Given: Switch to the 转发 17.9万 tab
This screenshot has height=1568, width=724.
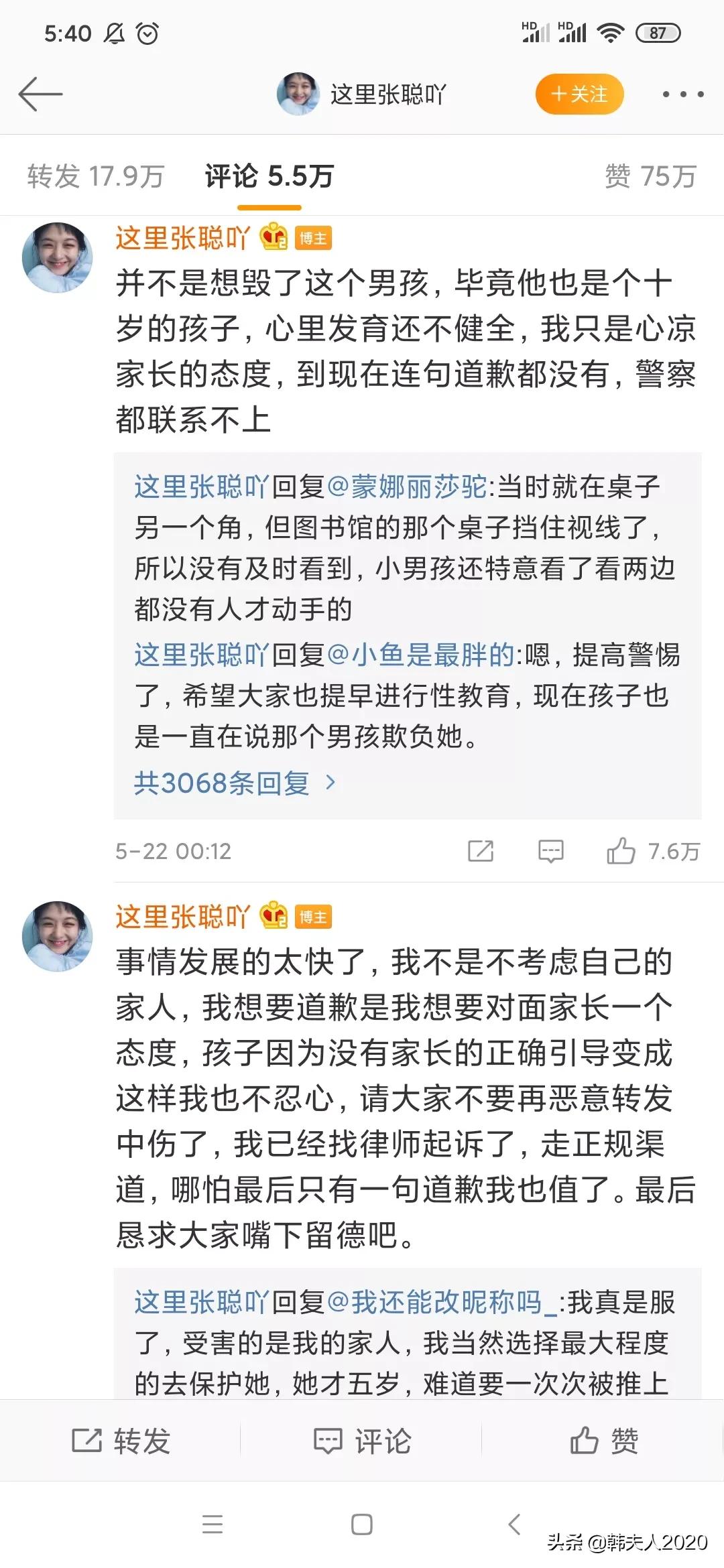Looking at the screenshot, I should tap(95, 176).
